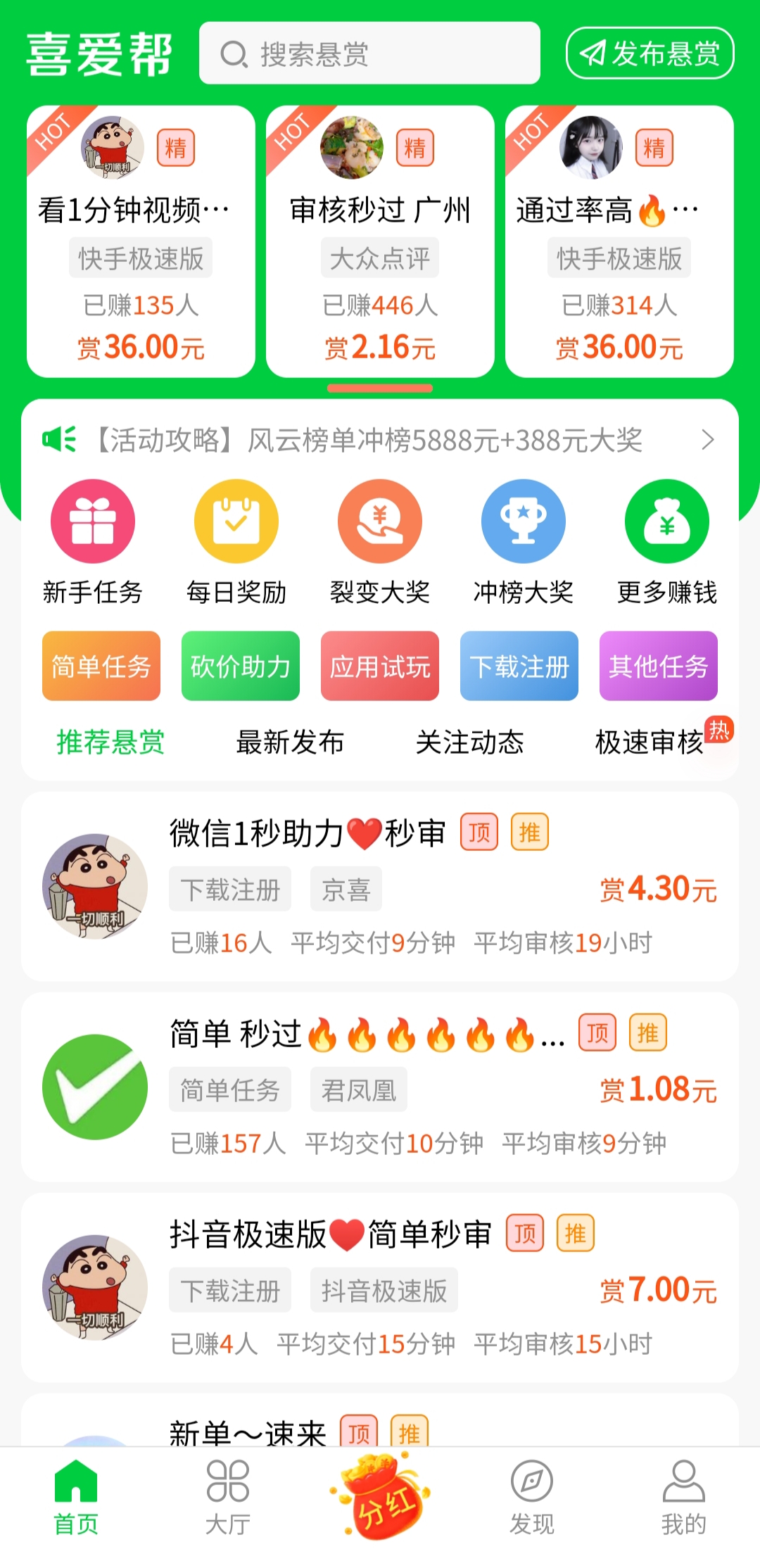The width and height of the screenshot is (760, 1568).
Task: Open the 我的 profile tab
Action: click(x=684, y=1498)
